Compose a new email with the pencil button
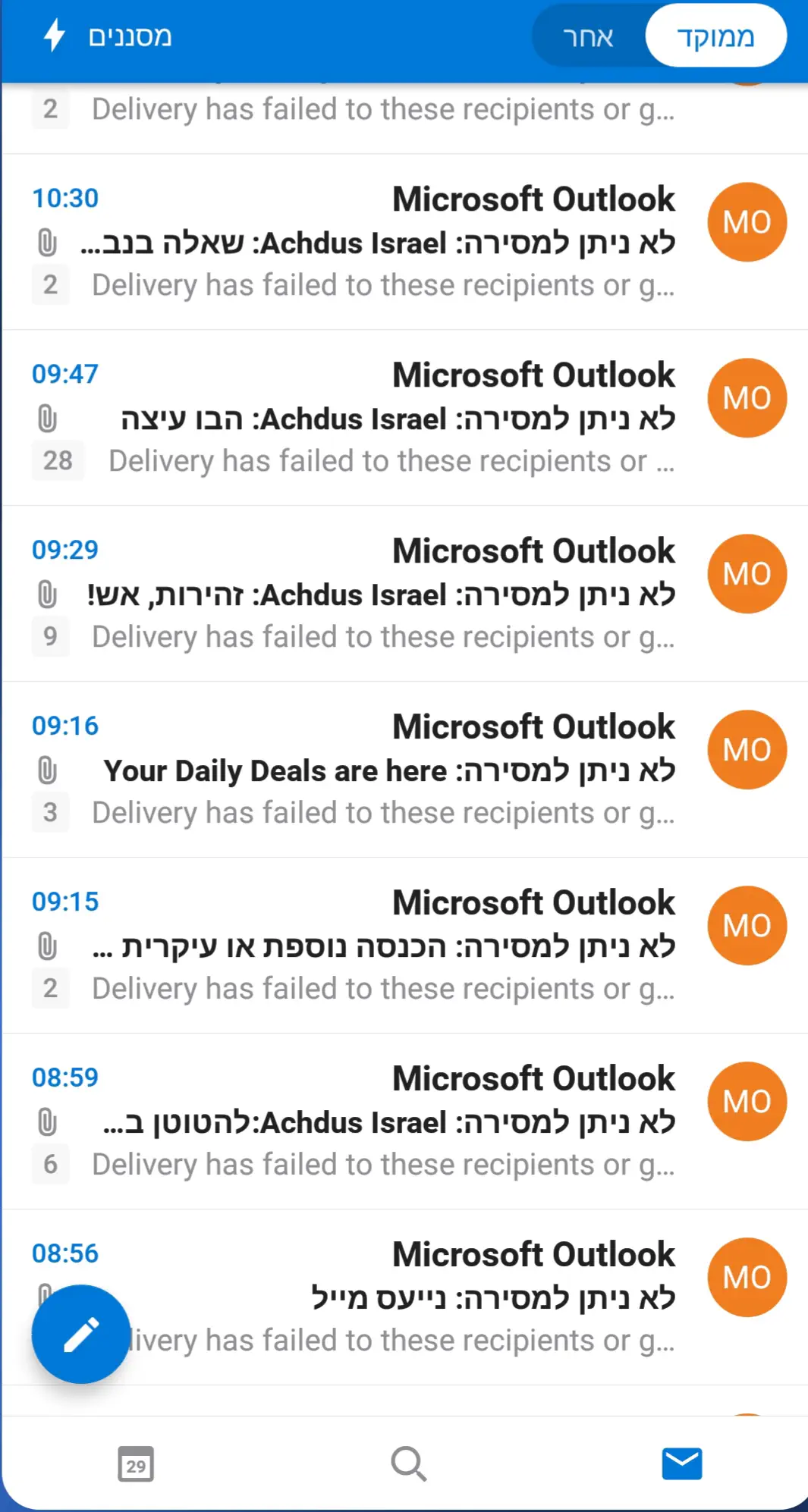Screen dimensions: 808x1512 tap(81, 1335)
